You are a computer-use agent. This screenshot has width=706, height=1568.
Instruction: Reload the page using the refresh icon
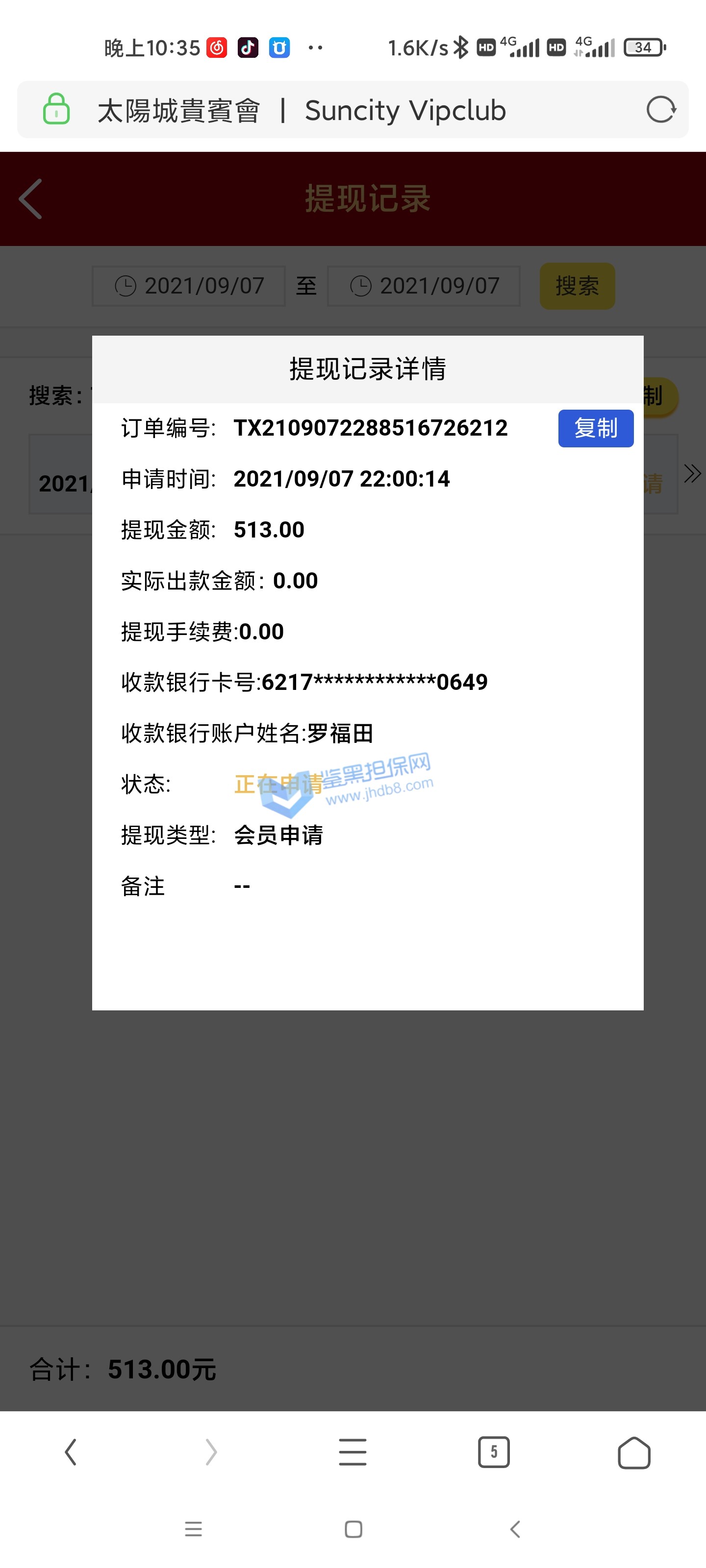(660, 110)
